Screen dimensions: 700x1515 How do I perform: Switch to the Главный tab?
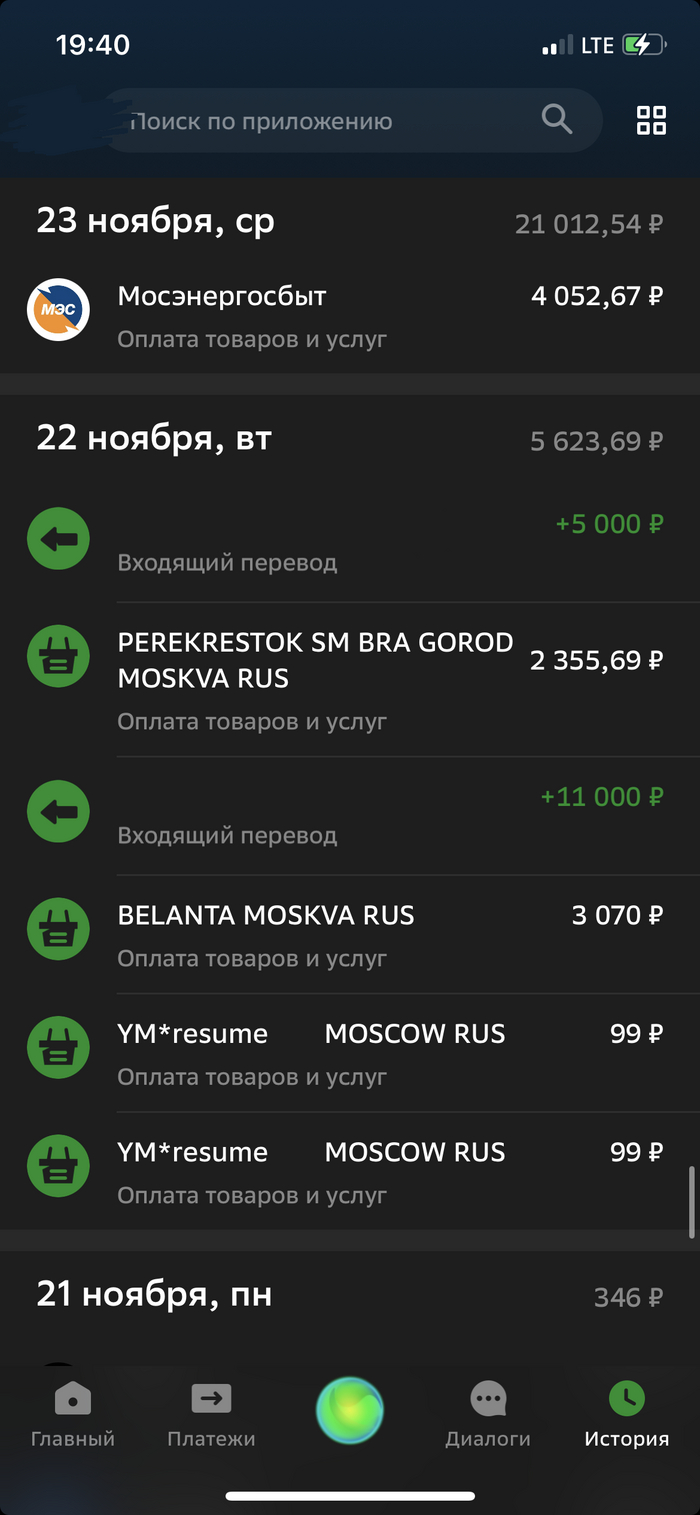coord(73,1416)
